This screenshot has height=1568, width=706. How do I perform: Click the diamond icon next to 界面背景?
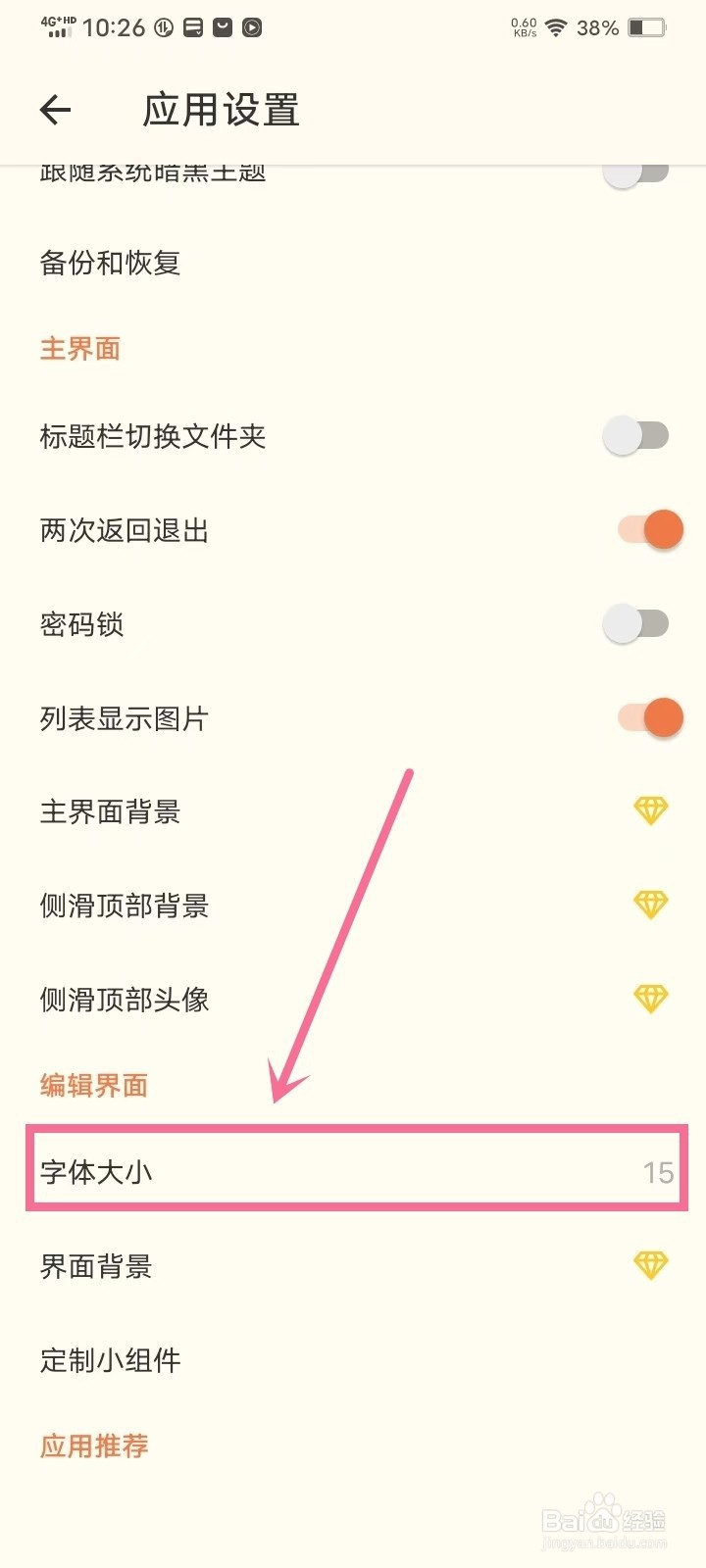tap(650, 1265)
